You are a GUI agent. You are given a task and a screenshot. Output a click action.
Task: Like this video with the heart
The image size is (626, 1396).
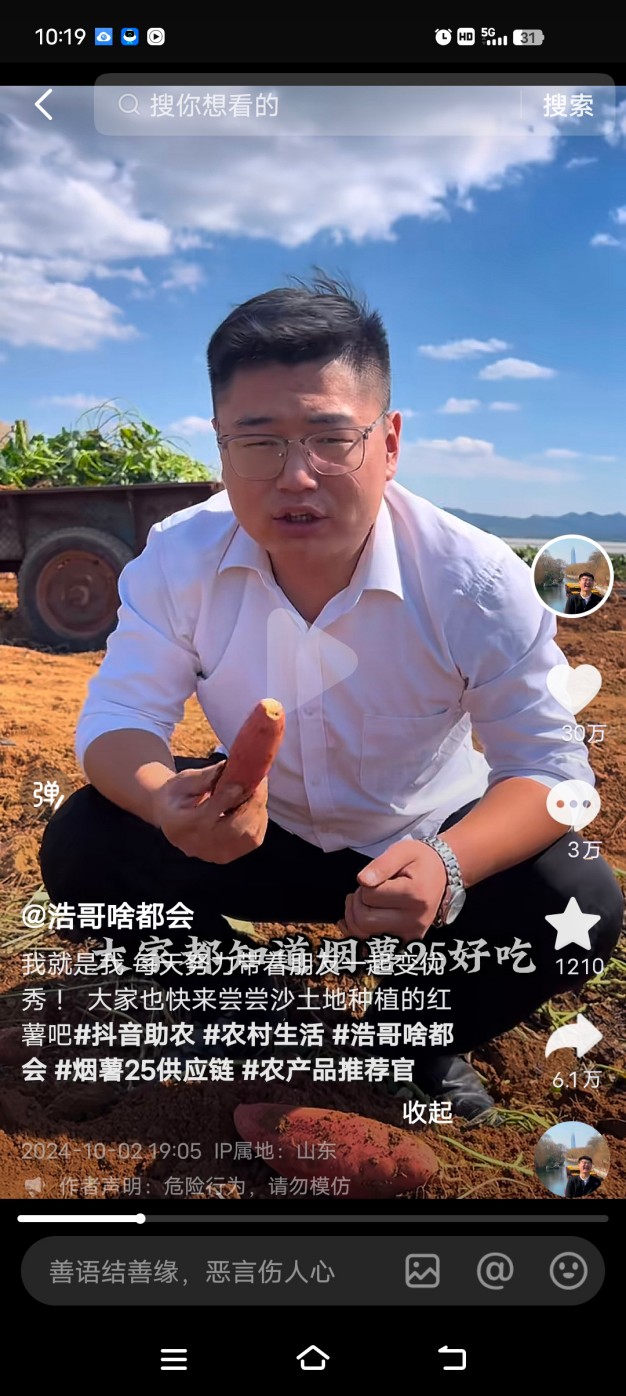(x=574, y=690)
